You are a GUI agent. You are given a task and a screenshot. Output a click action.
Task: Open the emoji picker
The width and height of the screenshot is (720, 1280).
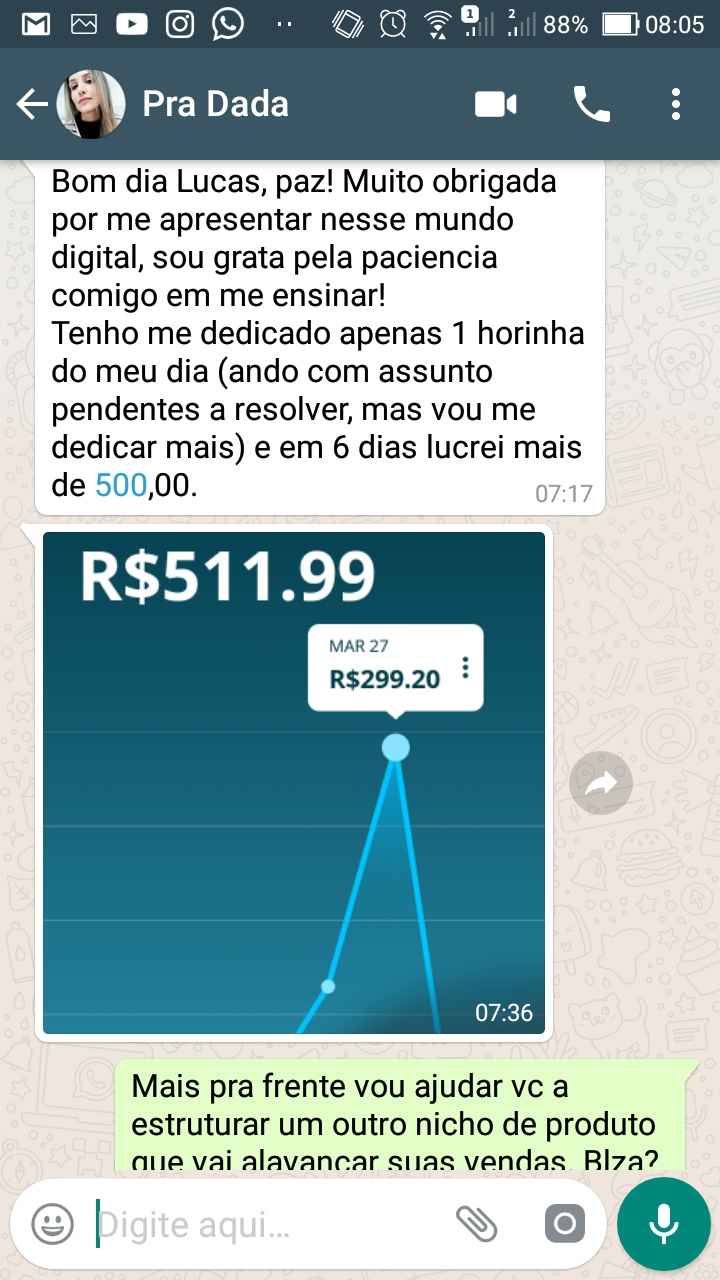tap(52, 1223)
